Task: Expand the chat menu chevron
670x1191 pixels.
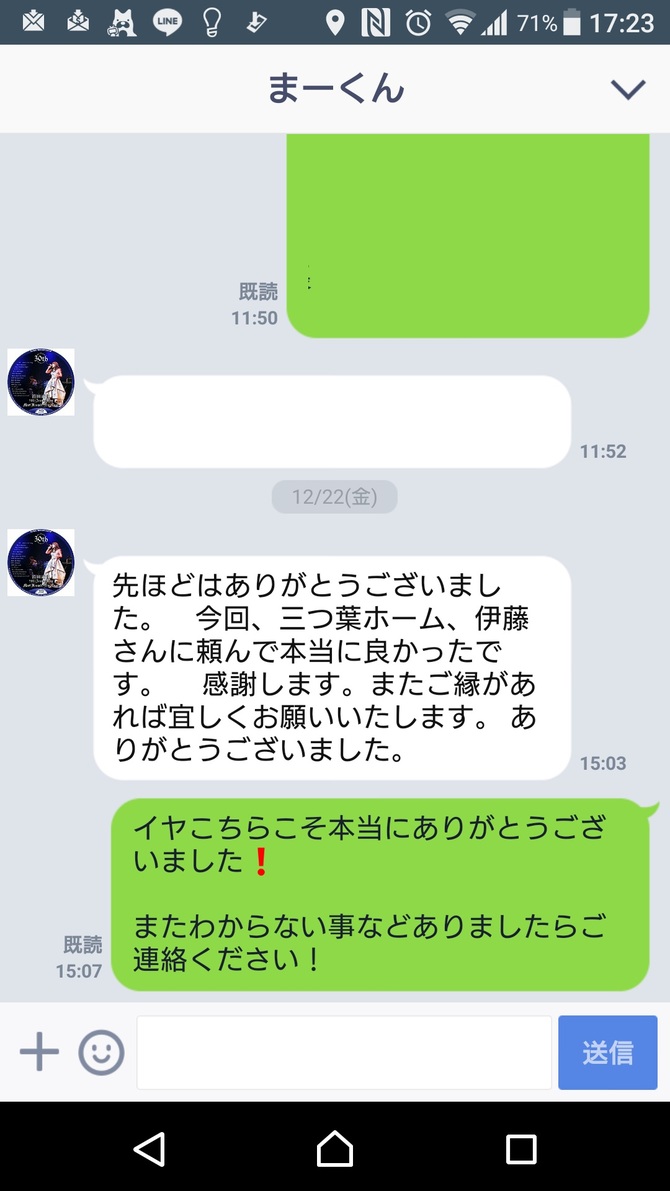Action: coord(628,90)
